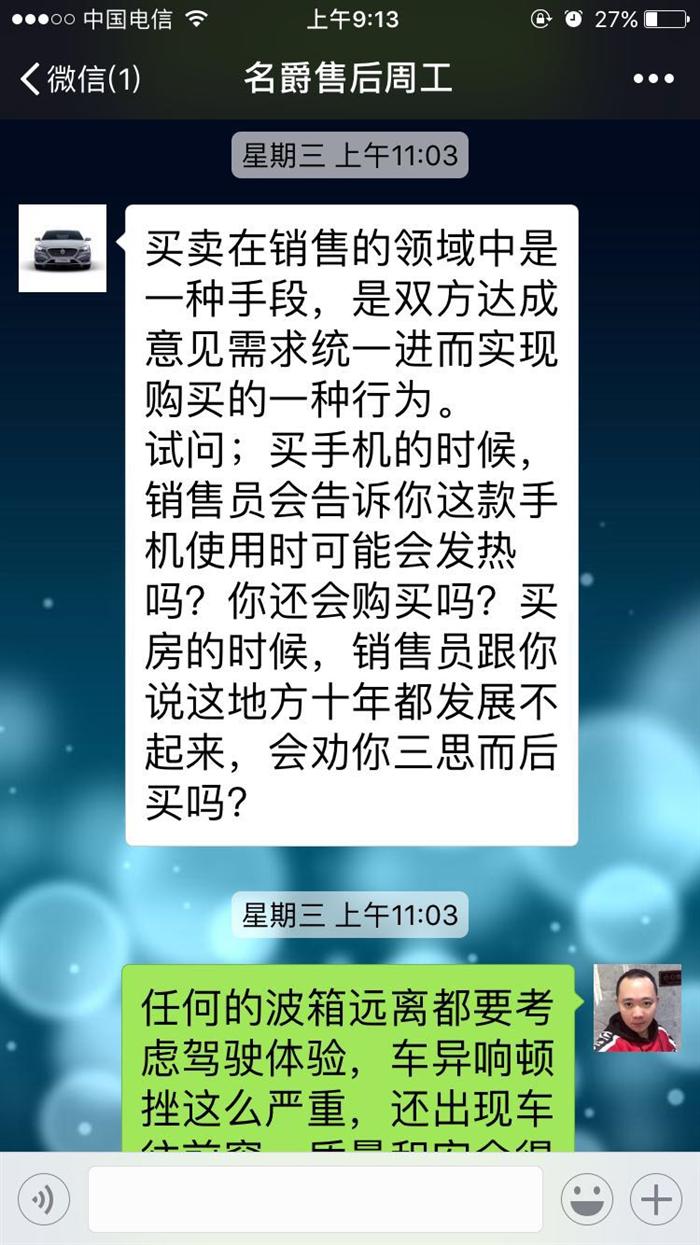Switch to voice message input
Screen dimensions: 700x1245
point(44,1198)
